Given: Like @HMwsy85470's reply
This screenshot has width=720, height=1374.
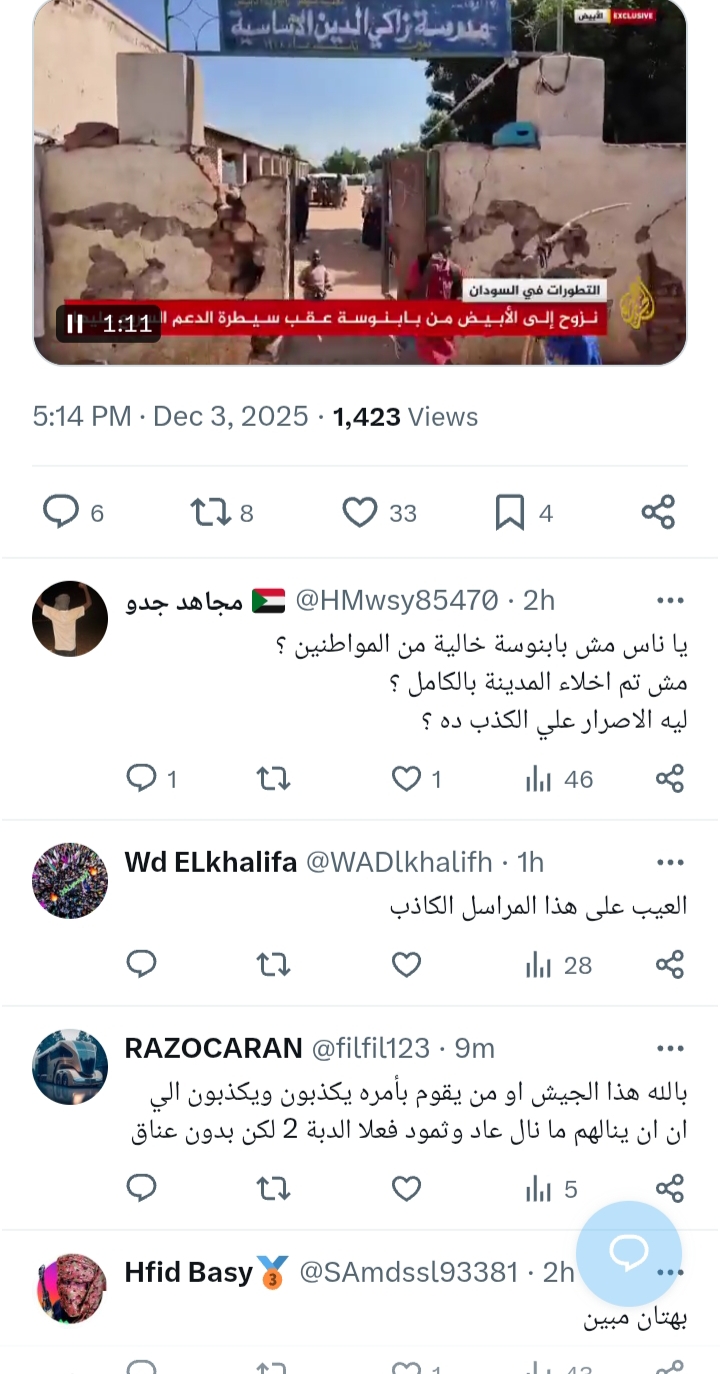Looking at the screenshot, I should (405, 778).
